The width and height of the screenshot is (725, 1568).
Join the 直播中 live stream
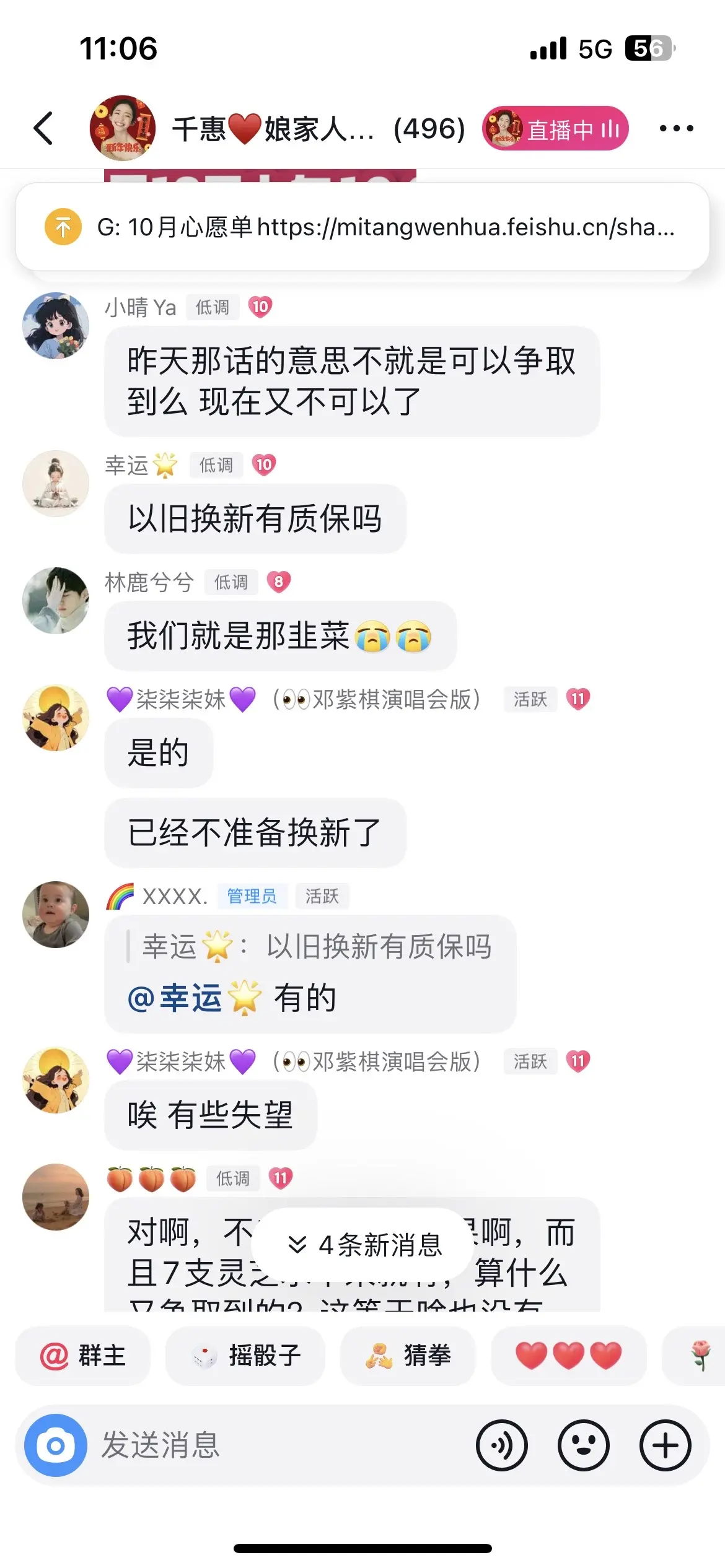tap(556, 129)
